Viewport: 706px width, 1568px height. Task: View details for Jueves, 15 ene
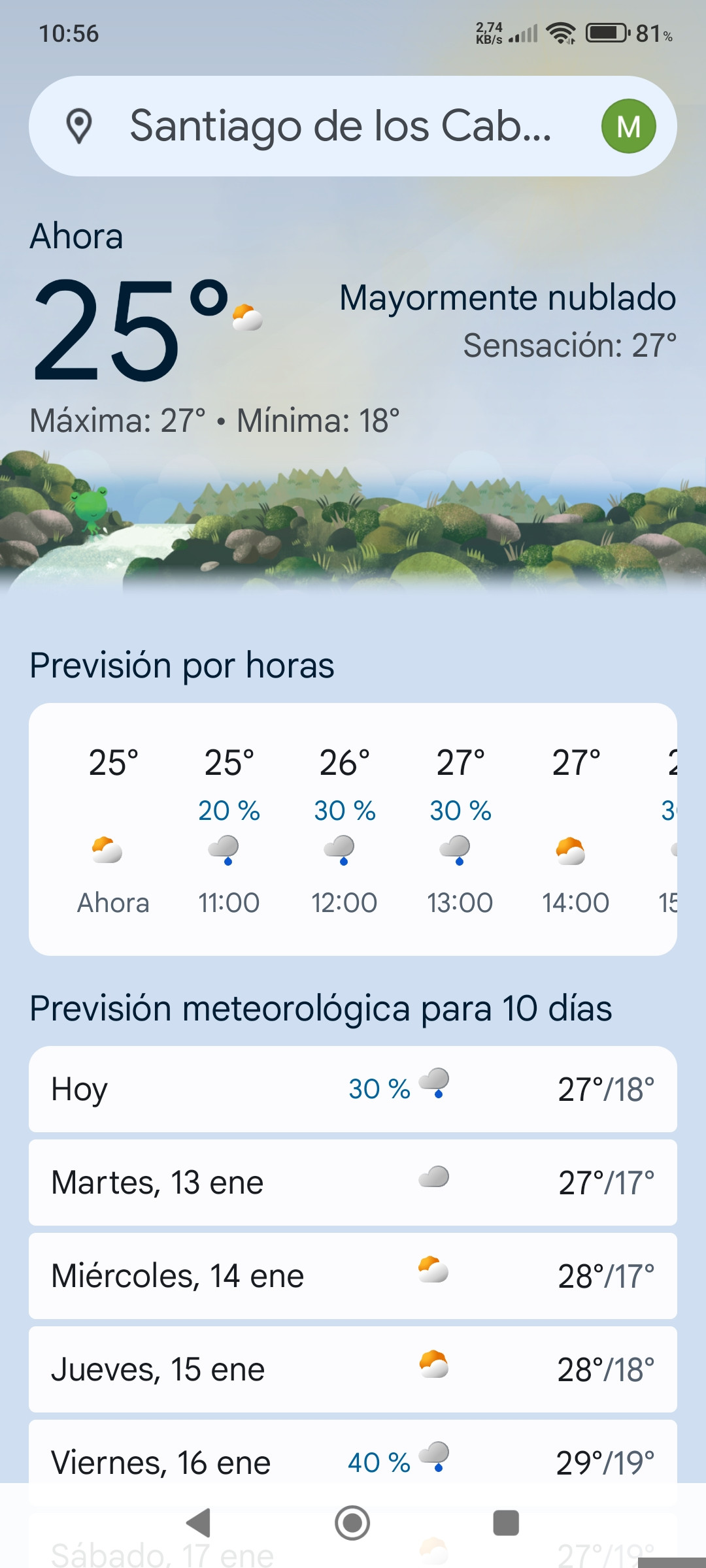[353, 1369]
